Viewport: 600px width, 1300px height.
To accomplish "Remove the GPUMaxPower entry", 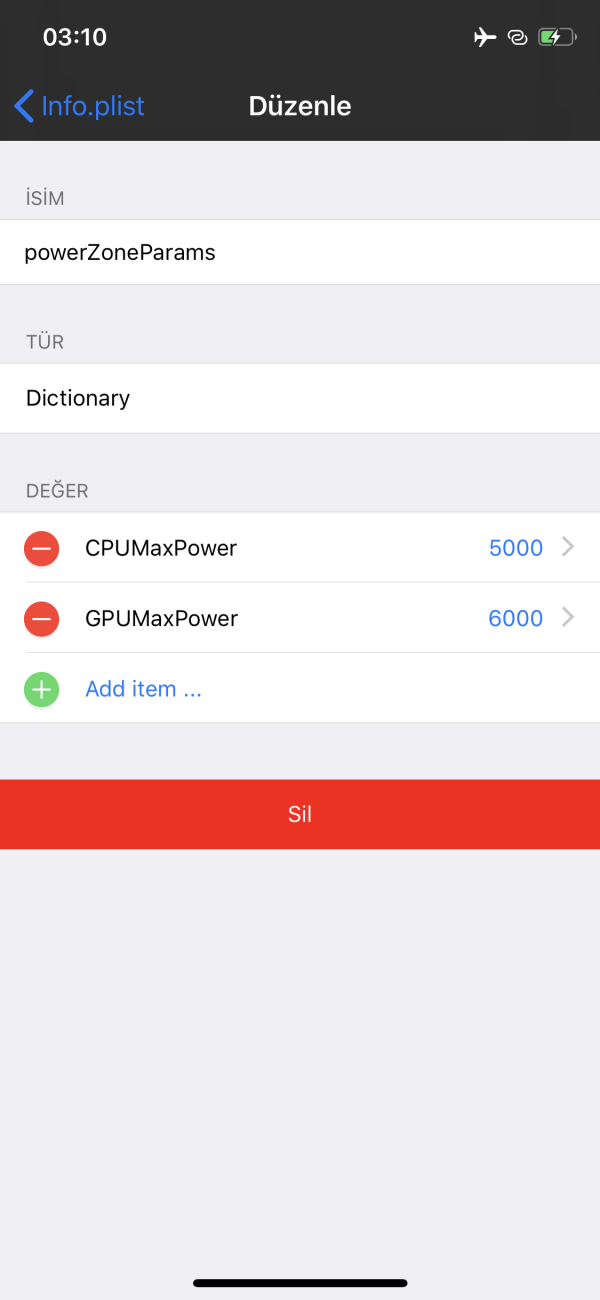I will pos(42,619).
